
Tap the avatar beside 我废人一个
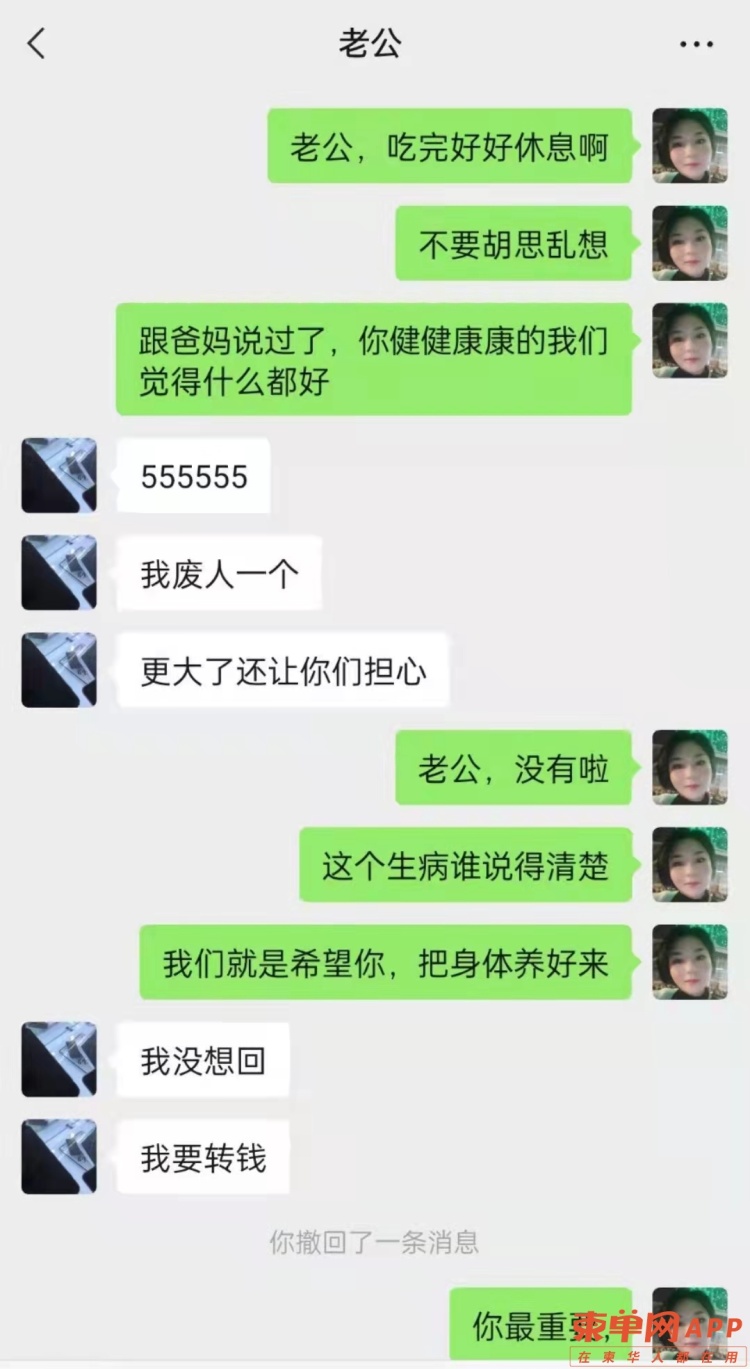coord(59,573)
